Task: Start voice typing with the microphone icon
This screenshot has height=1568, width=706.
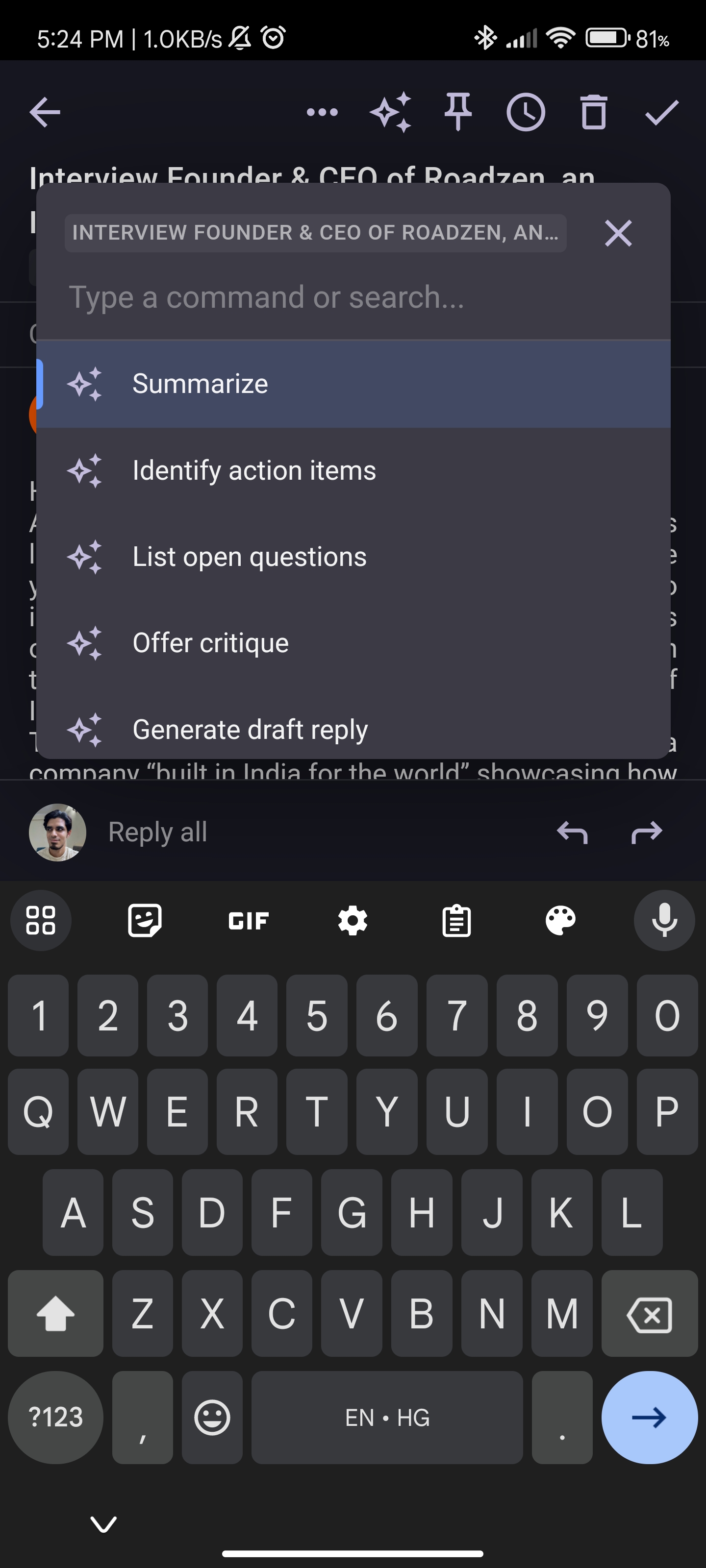Action: tap(663, 920)
